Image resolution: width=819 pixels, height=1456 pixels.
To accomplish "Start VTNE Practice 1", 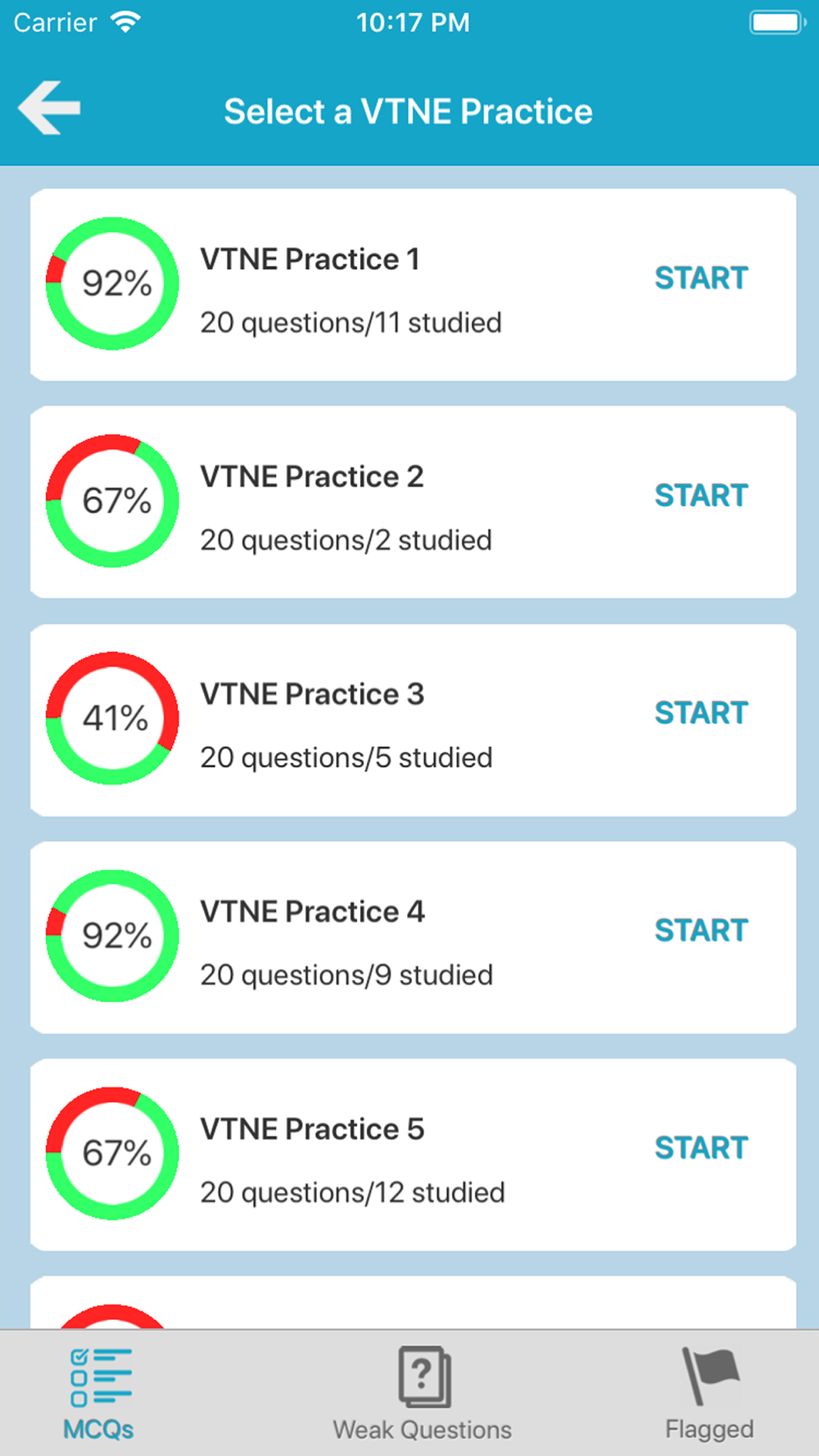I will coord(701,278).
